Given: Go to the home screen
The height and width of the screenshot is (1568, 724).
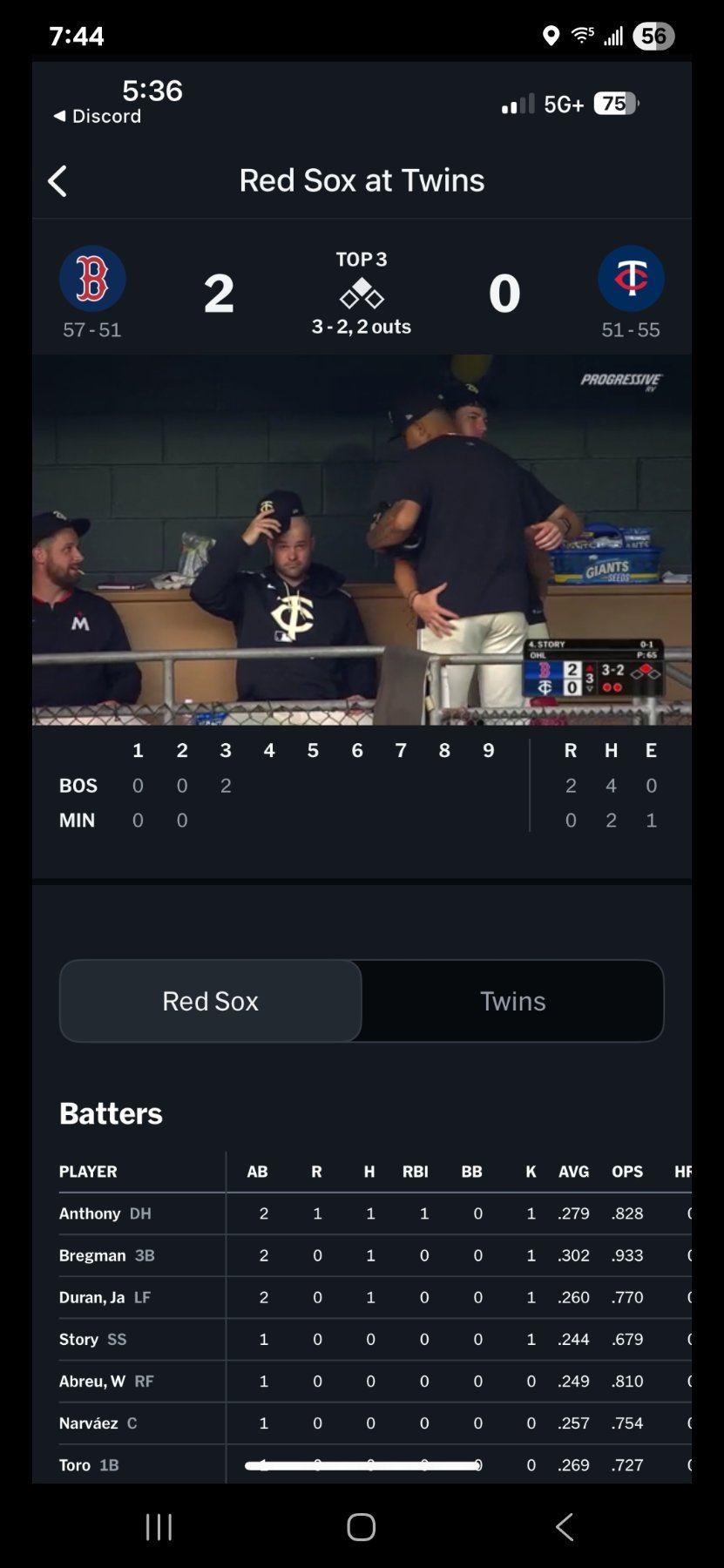Looking at the screenshot, I should pyautogui.click(x=361, y=1526).
